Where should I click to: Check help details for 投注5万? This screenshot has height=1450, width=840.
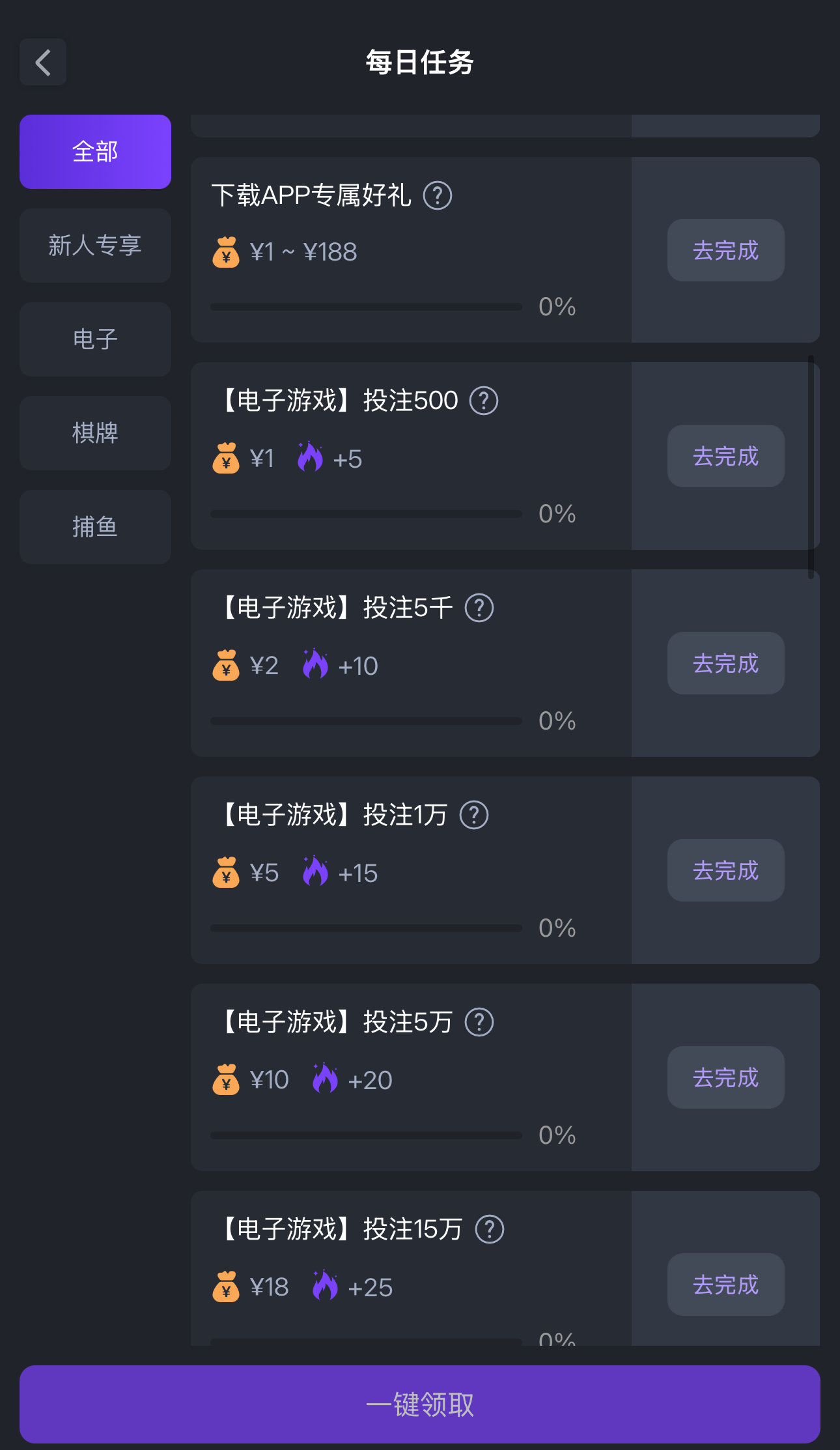tap(479, 1022)
